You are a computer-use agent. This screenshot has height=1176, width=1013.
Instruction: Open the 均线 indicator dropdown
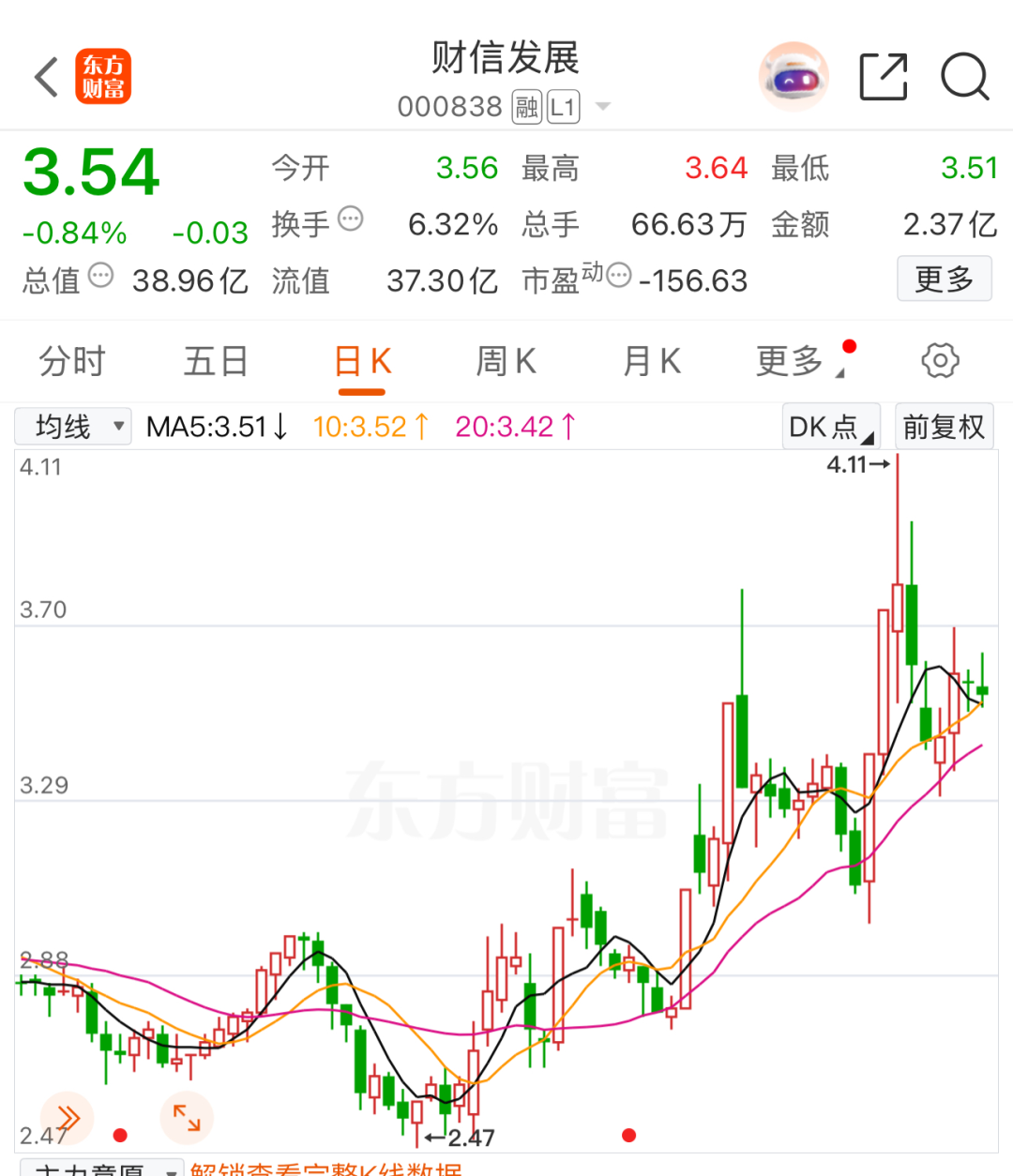(x=73, y=427)
